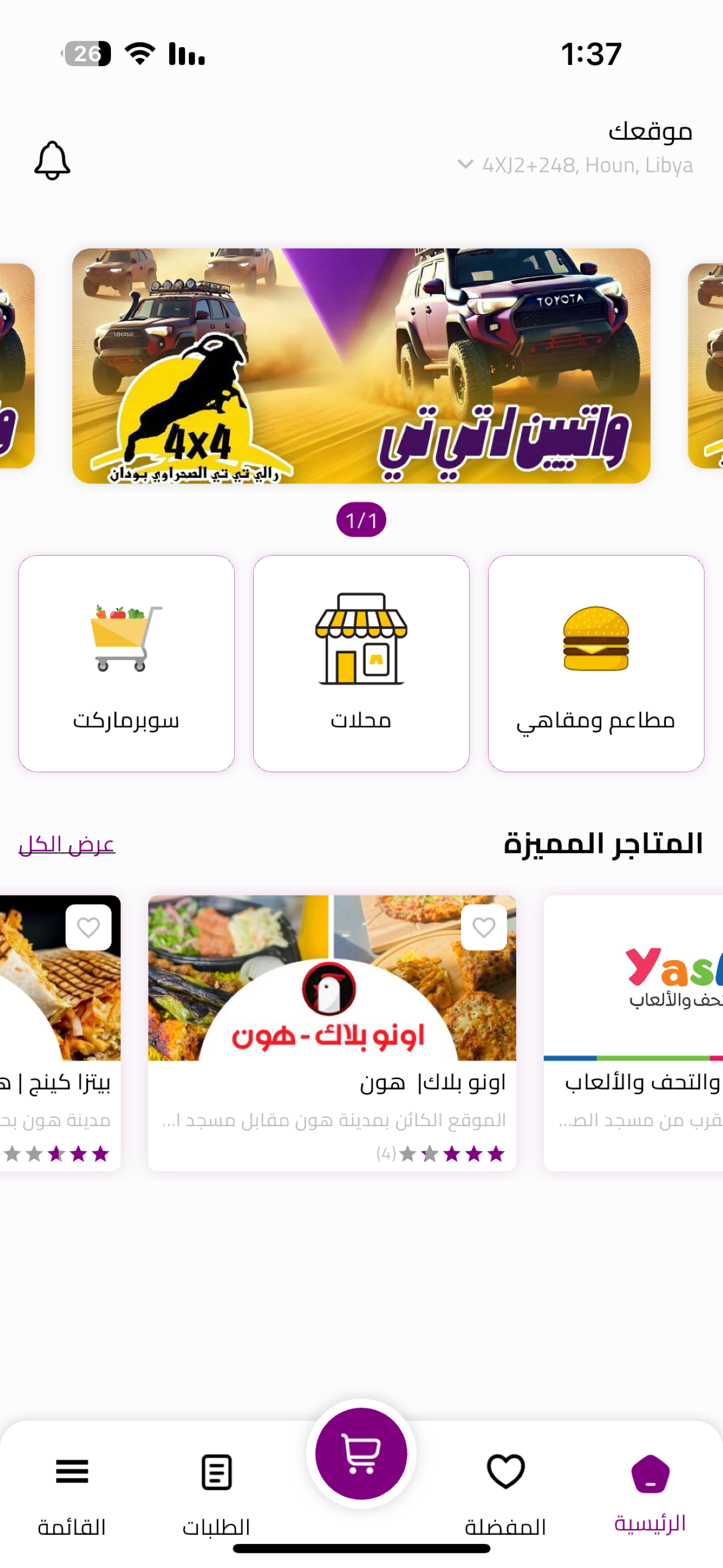Open the اونو بلاك هون store card
Screen dimensions: 723x1568
pos(332,1035)
